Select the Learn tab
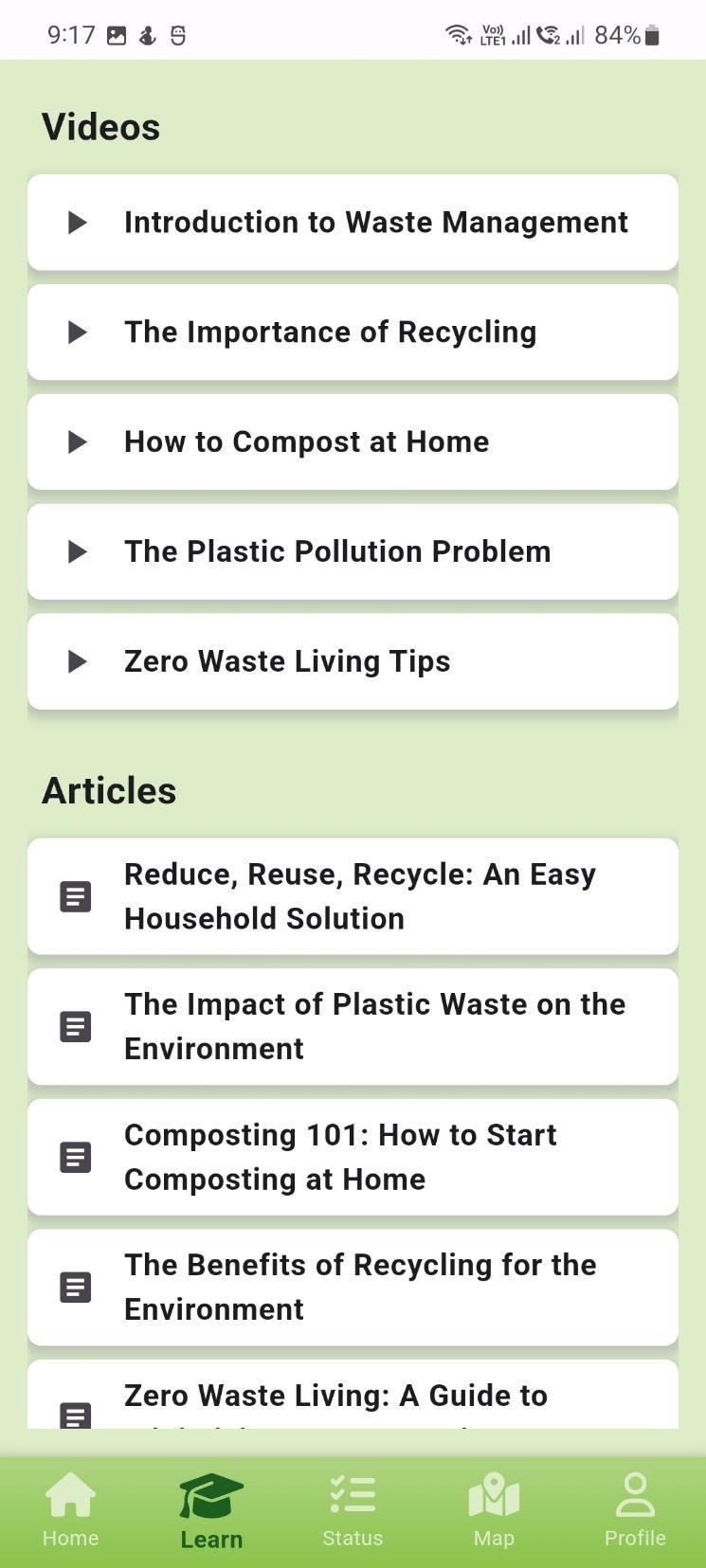Image resolution: width=706 pixels, height=1568 pixels. pyautogui.click(x=211, y=1511)
